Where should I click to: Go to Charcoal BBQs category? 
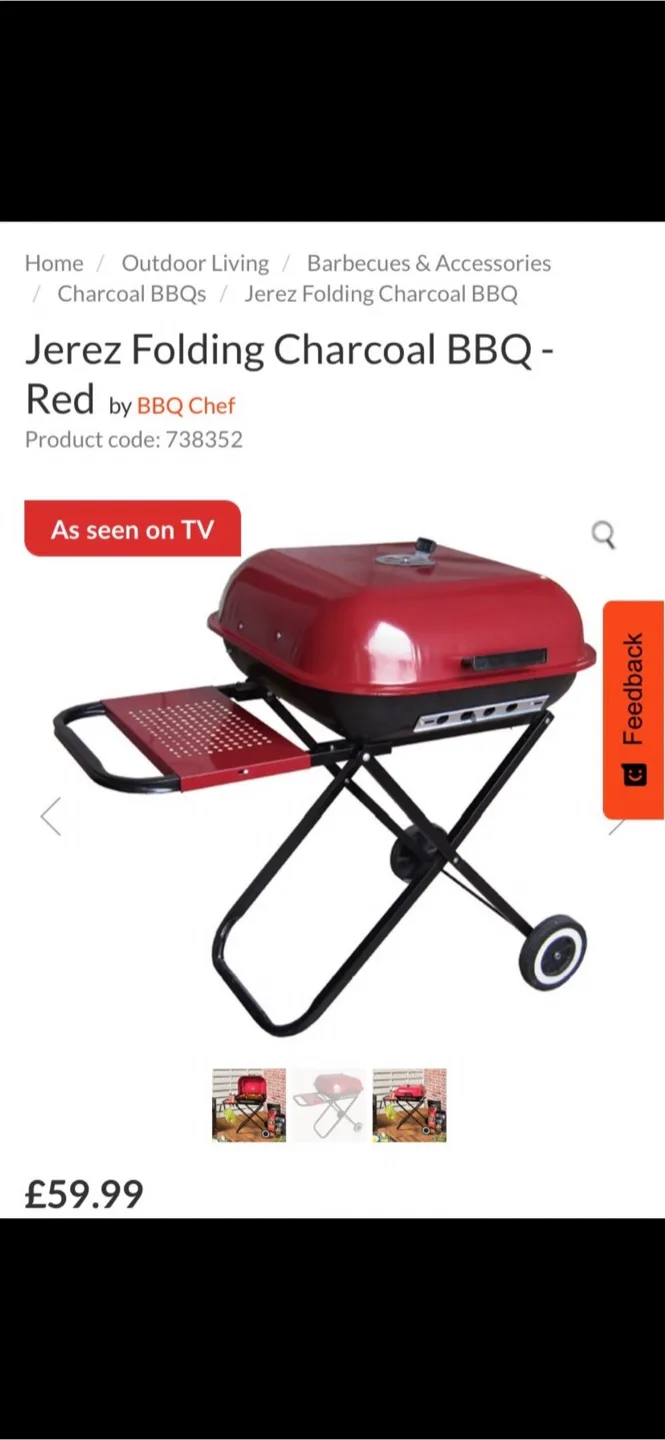(131, 294)
